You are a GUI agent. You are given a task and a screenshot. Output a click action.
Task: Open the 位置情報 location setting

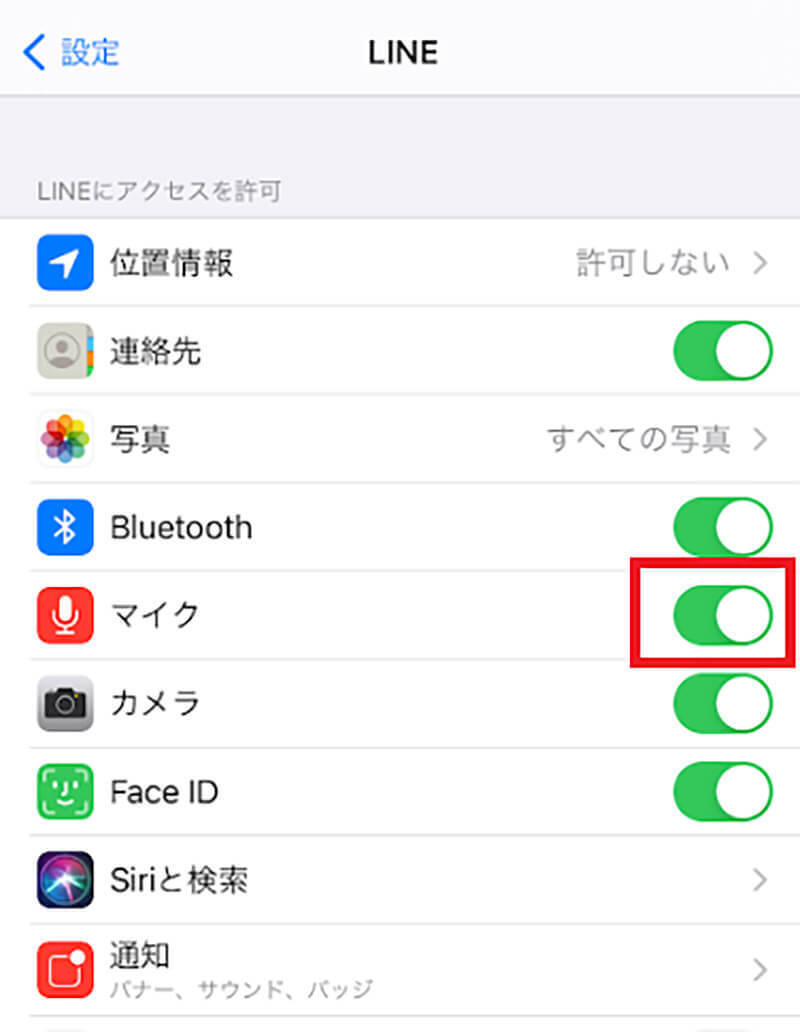pos(400,264)
